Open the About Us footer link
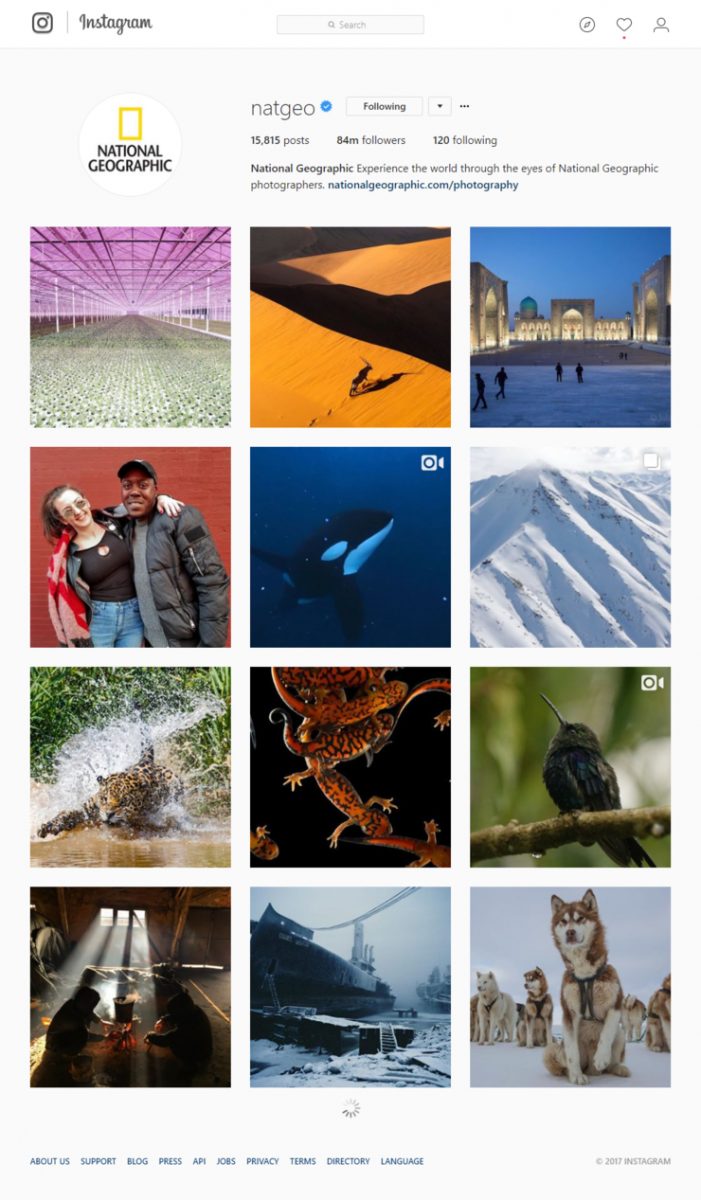The image size is (701, 1200). pyautogui.click(x=50, y=1161)
